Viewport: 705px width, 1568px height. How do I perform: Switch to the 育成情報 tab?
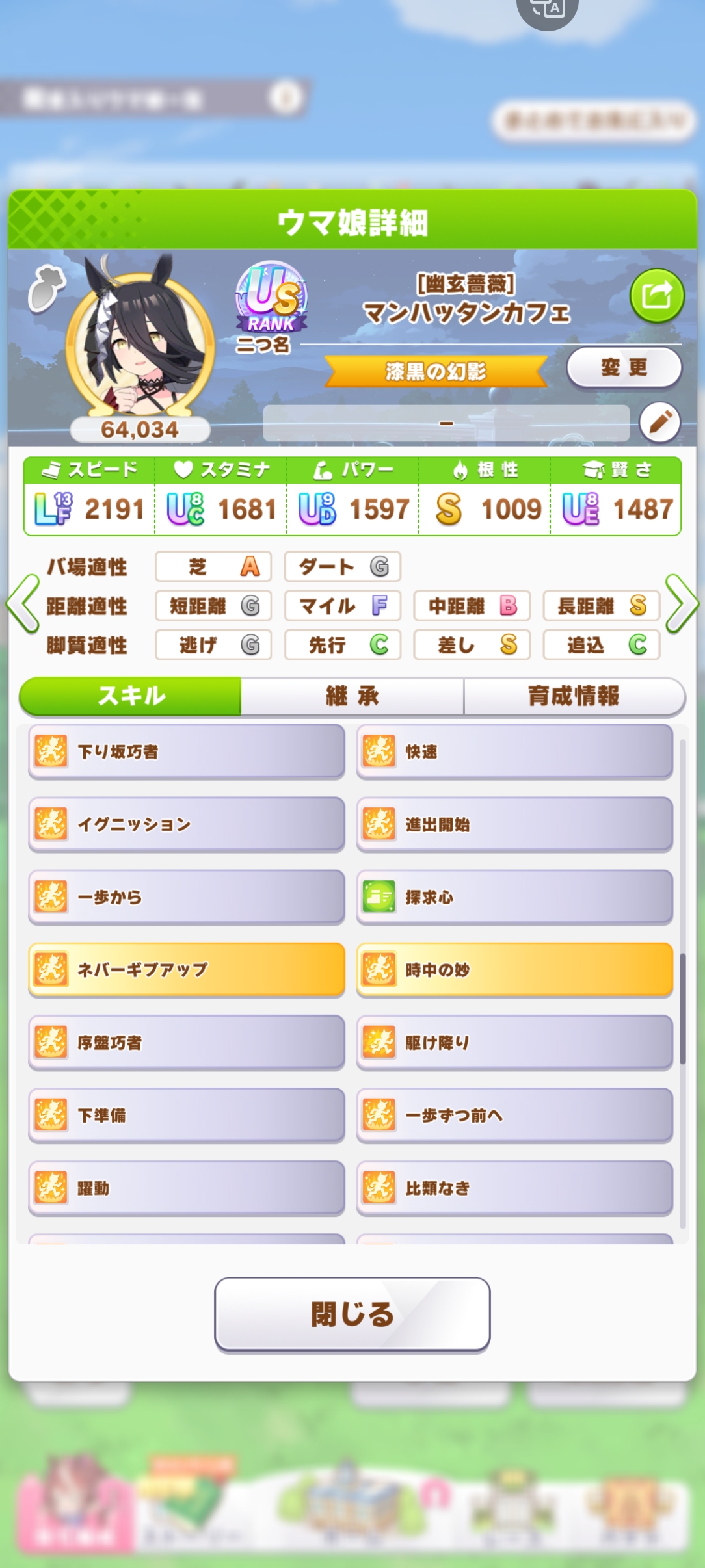(574, 696)
